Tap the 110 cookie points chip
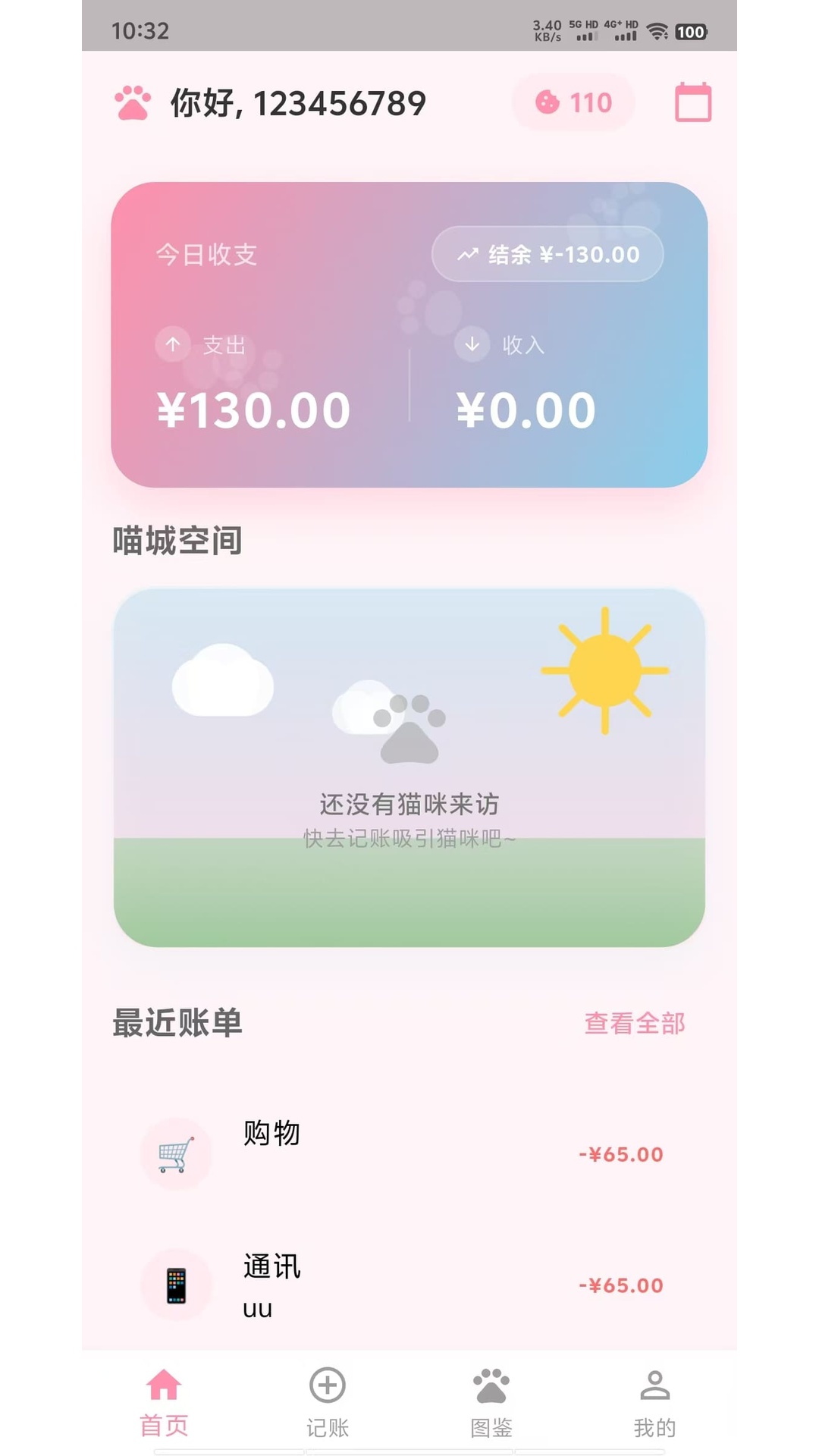 point(574,102)
